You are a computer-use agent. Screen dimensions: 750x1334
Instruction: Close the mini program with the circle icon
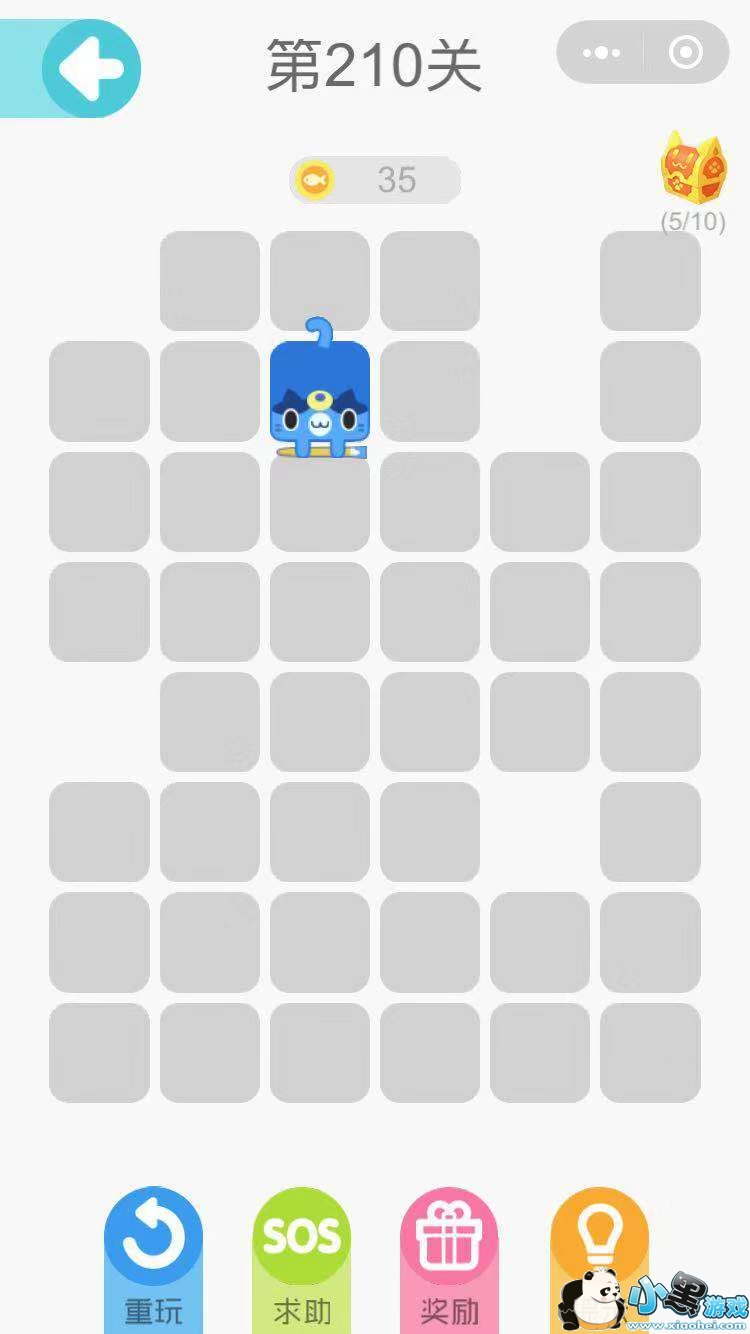686,53
